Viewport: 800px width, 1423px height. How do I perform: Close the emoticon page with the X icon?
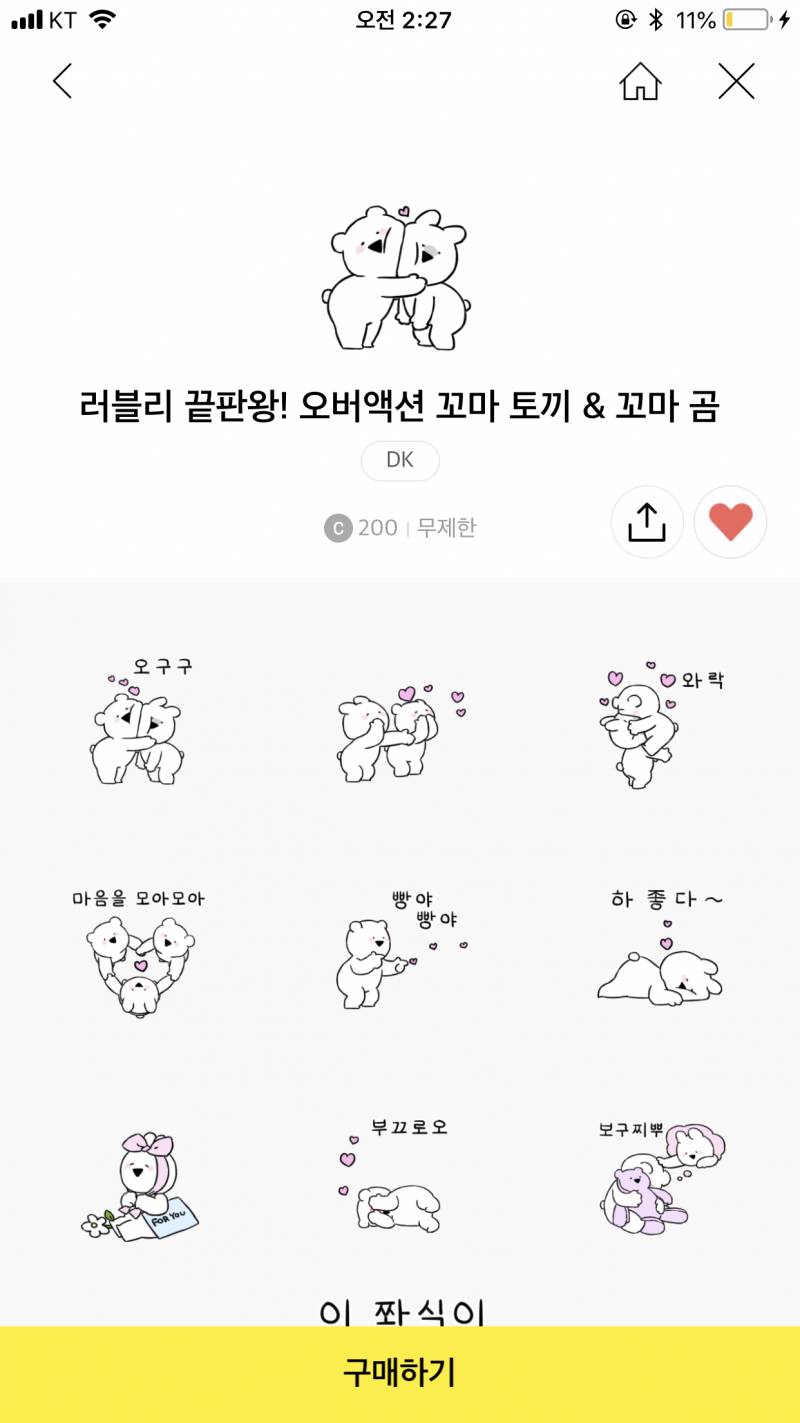pos(737,82)
